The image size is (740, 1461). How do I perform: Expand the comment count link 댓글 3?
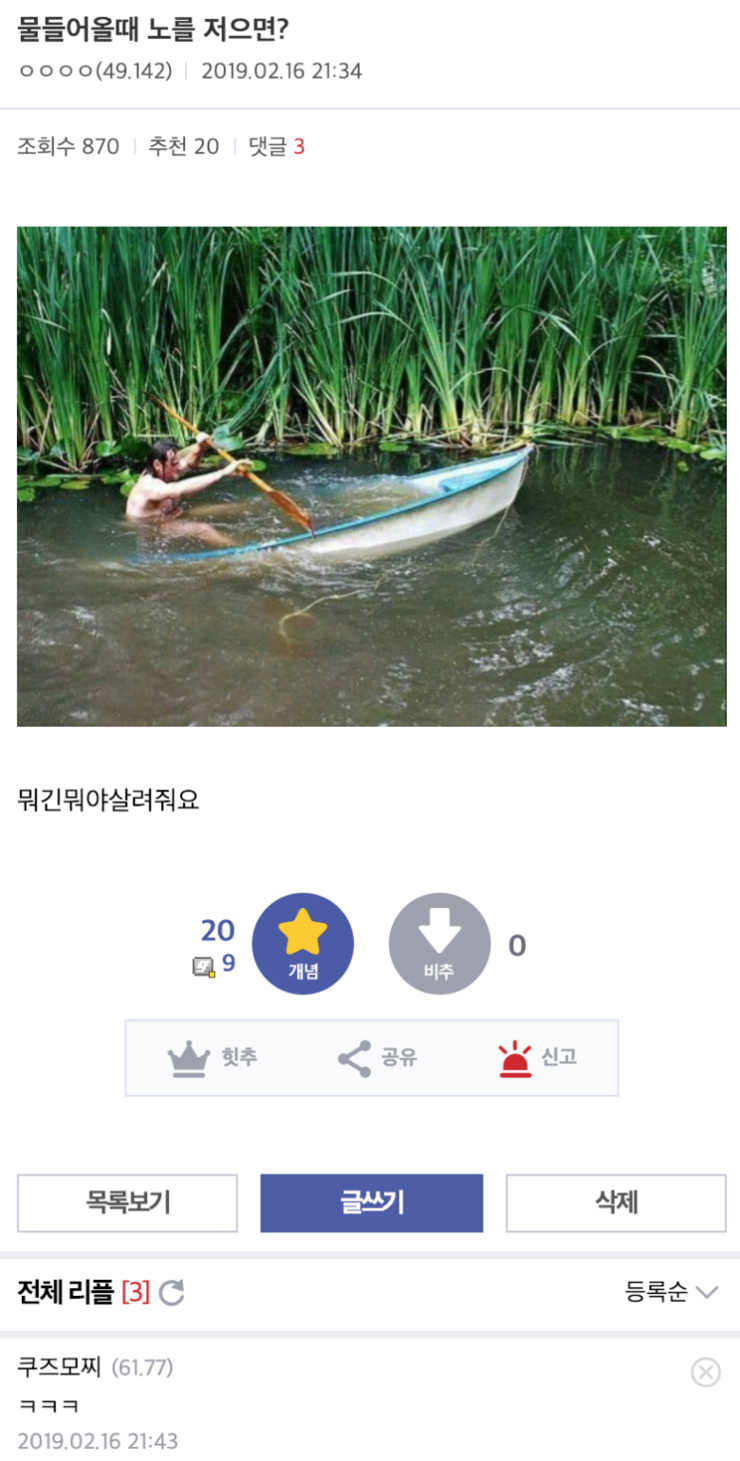[x=274, y=146]
